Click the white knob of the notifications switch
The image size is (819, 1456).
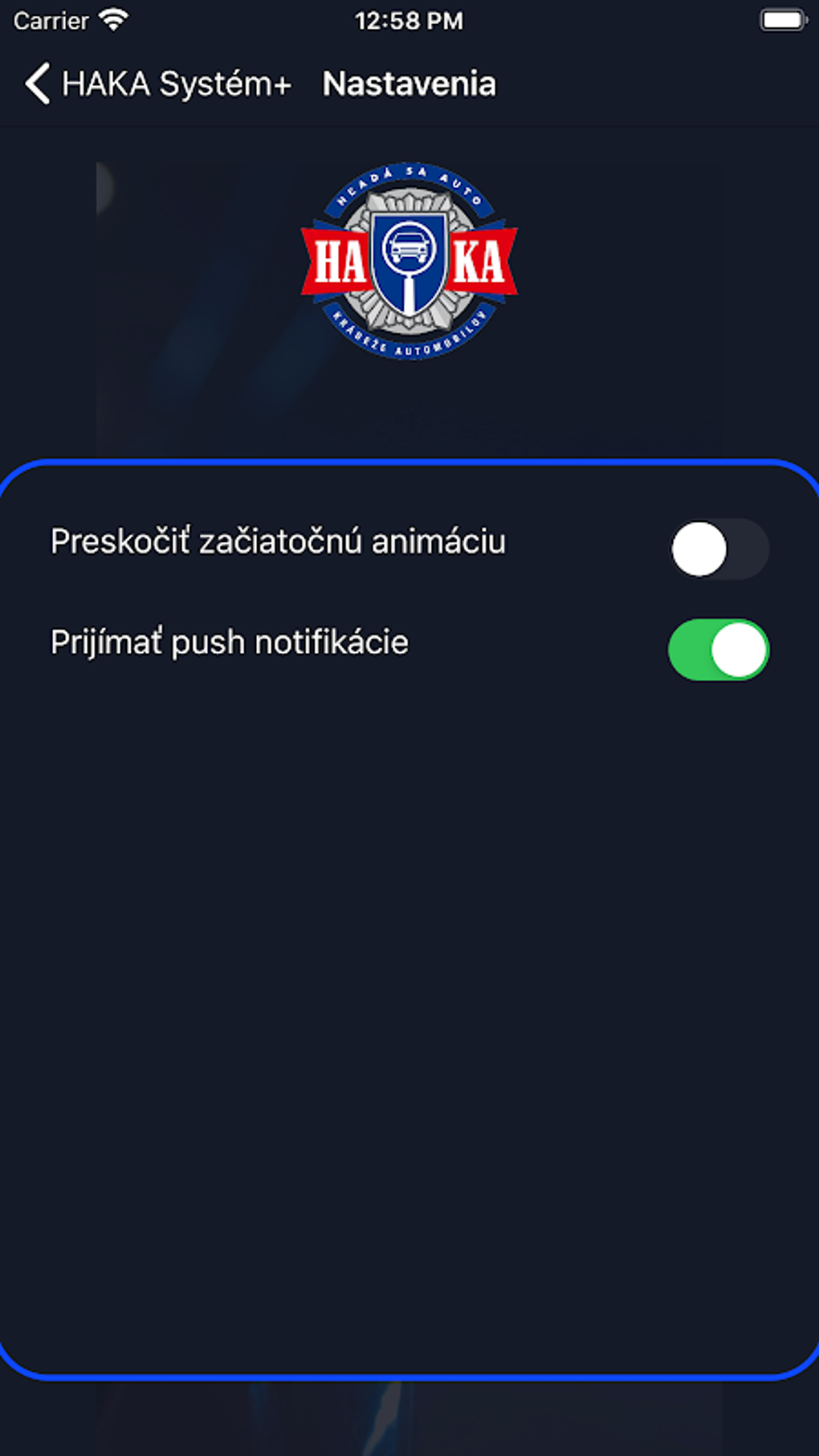tap(740, 651)
